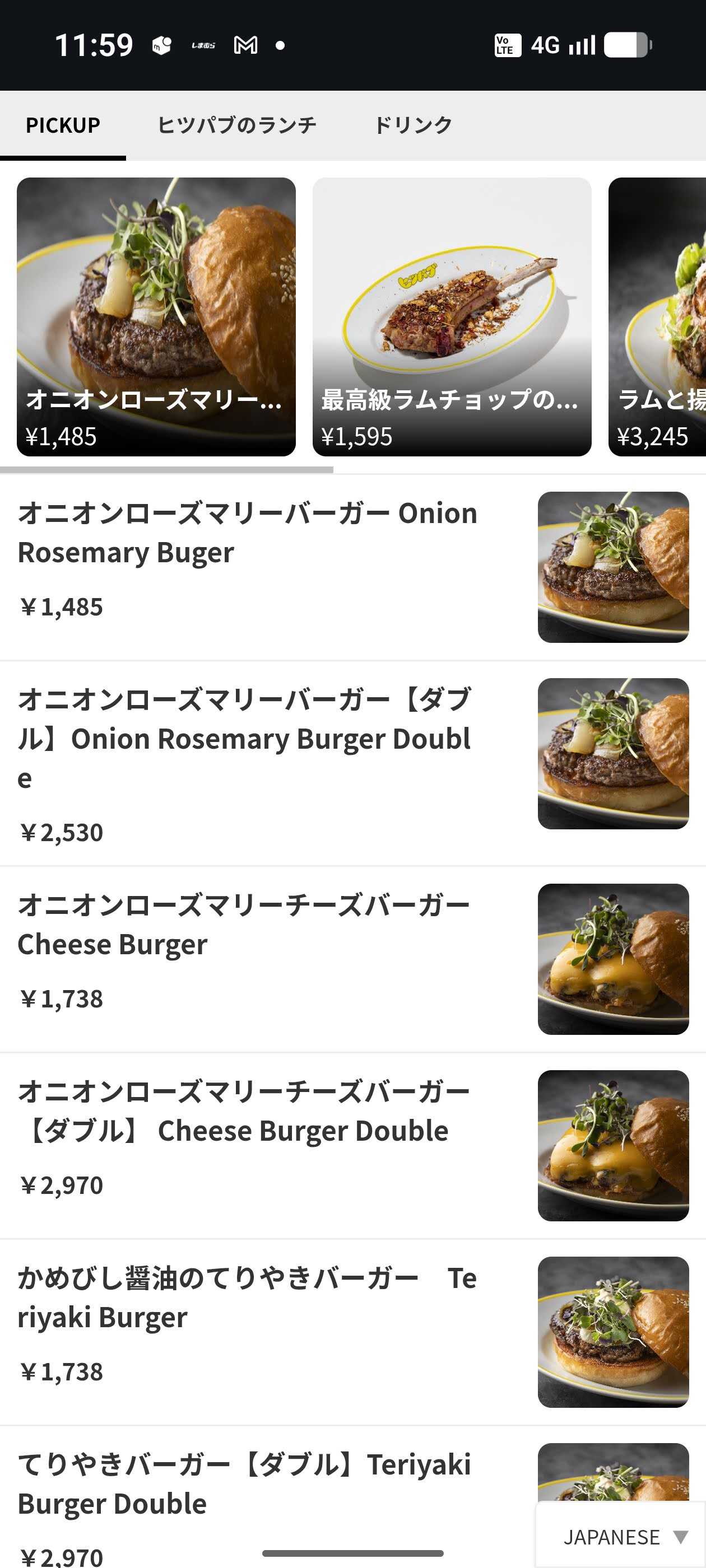Screen dimensions: 706x1568
Task: Open the ¥1,485 オニオンローズマリー featured card
Action: [156, 316]
